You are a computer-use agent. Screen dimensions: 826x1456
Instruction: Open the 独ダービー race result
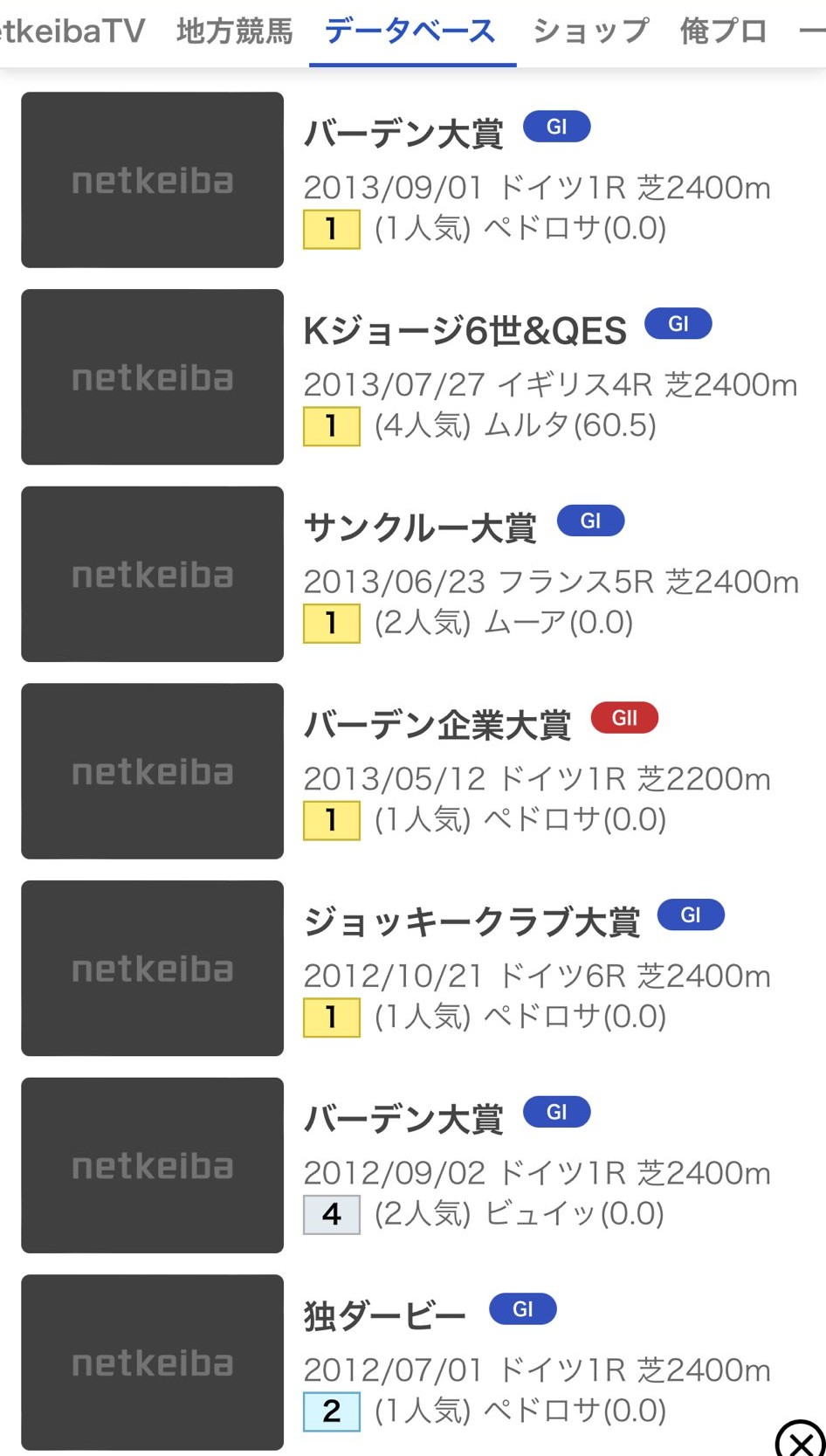pos(385,1316)
